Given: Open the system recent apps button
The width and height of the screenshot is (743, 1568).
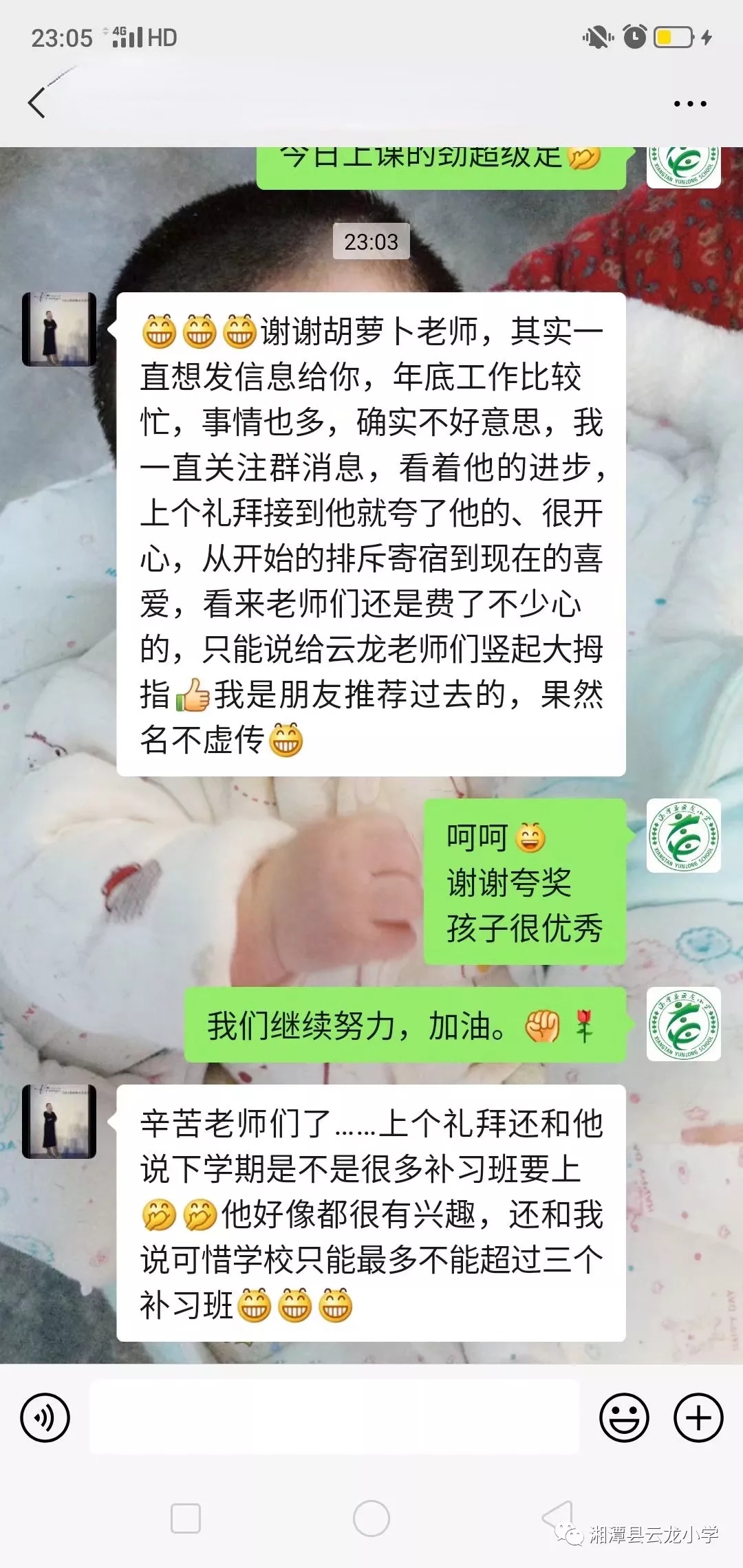Looking at the screenshot, I should pos(185,1518).
